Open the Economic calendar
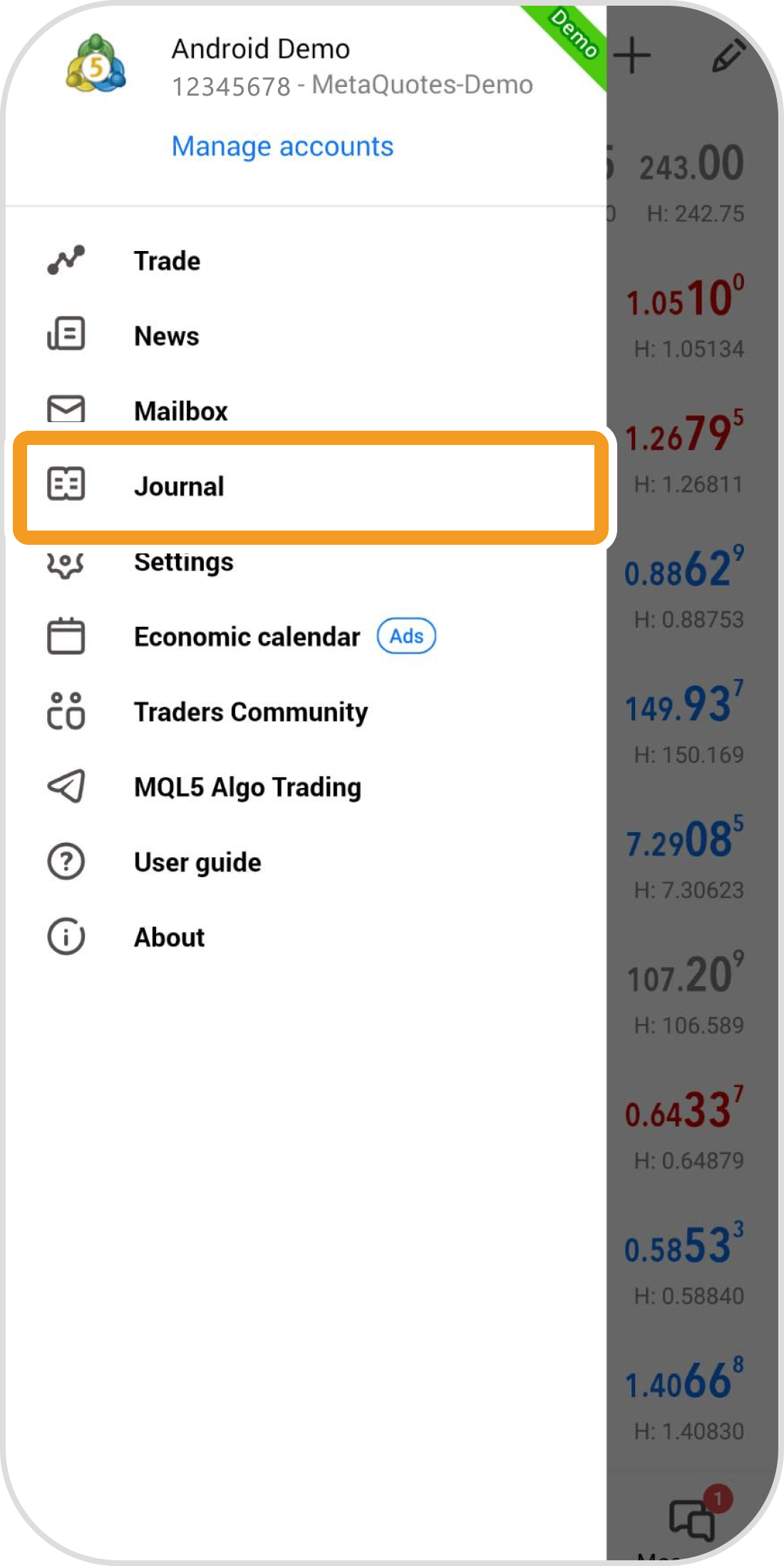The width and height of the screenshot is (784, 1566). pos(247,637)
